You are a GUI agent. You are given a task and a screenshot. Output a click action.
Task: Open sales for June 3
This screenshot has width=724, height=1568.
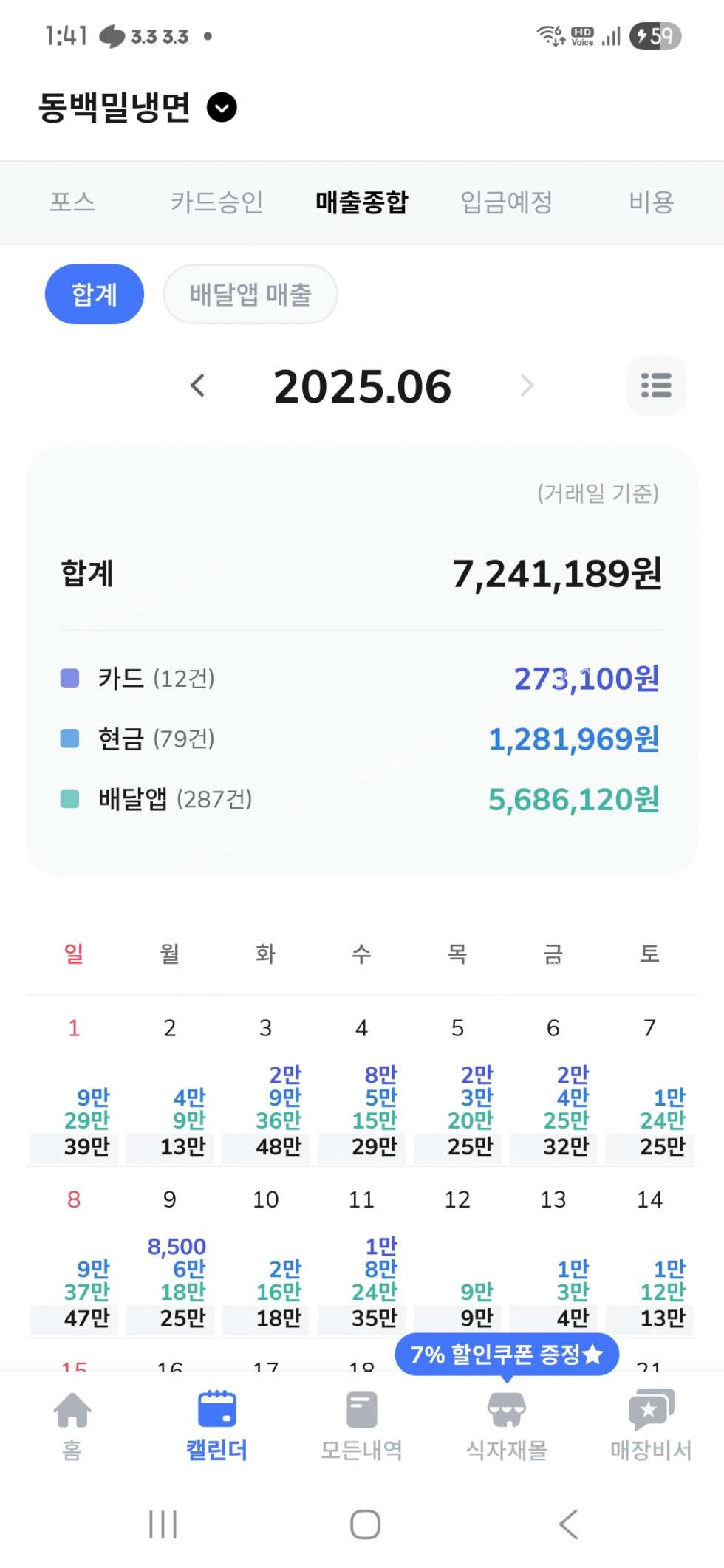coord(266,1086)
